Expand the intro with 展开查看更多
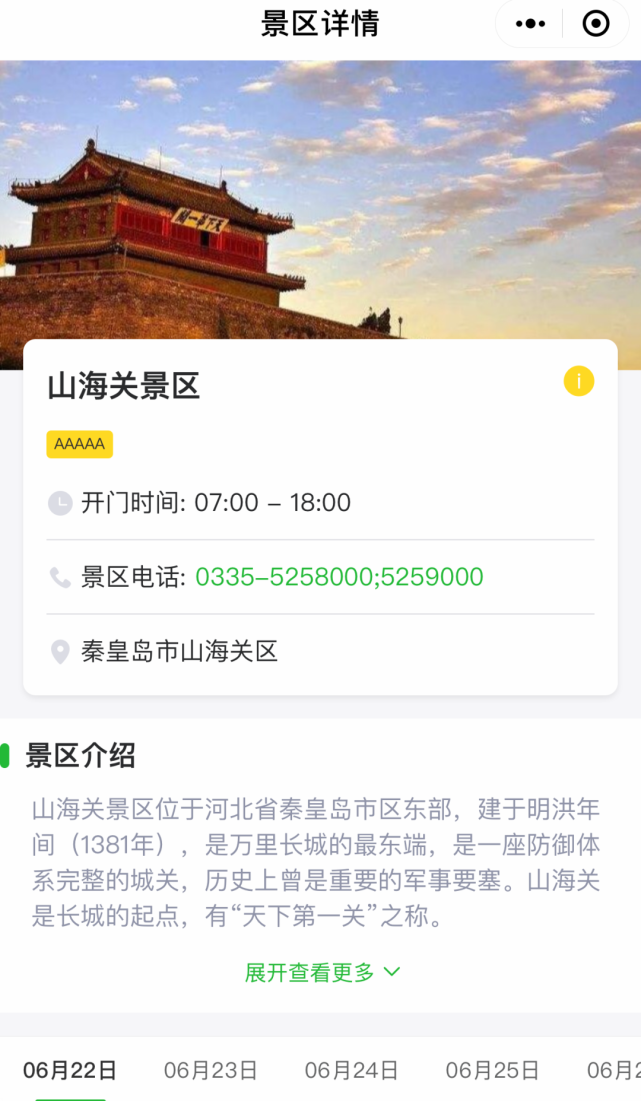This screenshot has width=641, height=1101. click(x=322, y=972)
